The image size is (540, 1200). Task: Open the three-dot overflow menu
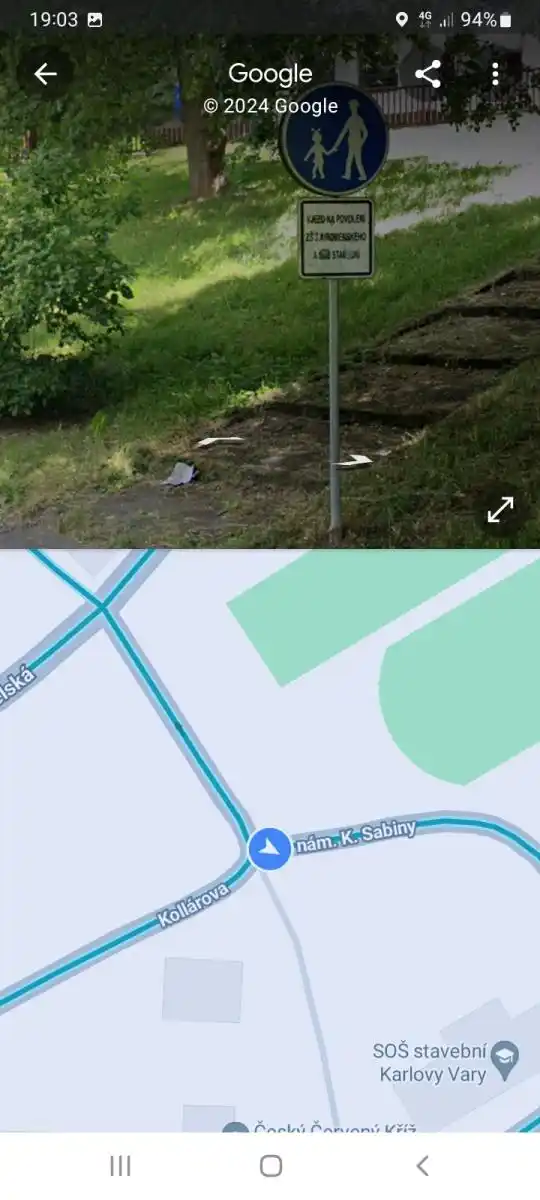coord(495,74)
